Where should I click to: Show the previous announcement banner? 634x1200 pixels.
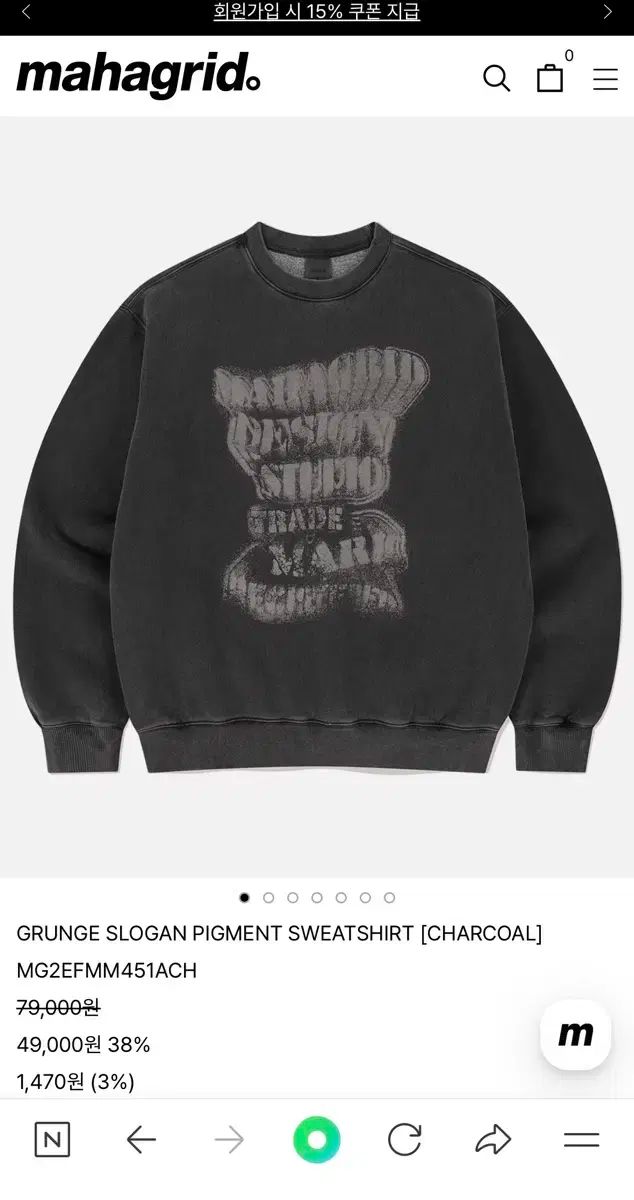26,12
